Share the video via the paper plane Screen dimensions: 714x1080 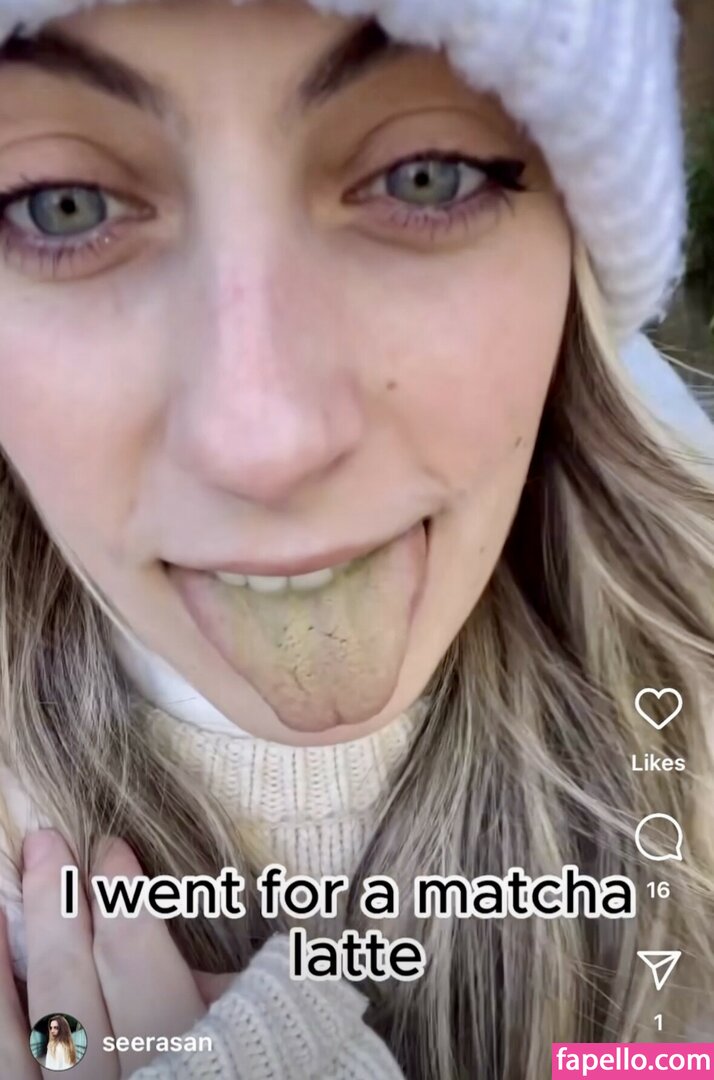point(659,969)
